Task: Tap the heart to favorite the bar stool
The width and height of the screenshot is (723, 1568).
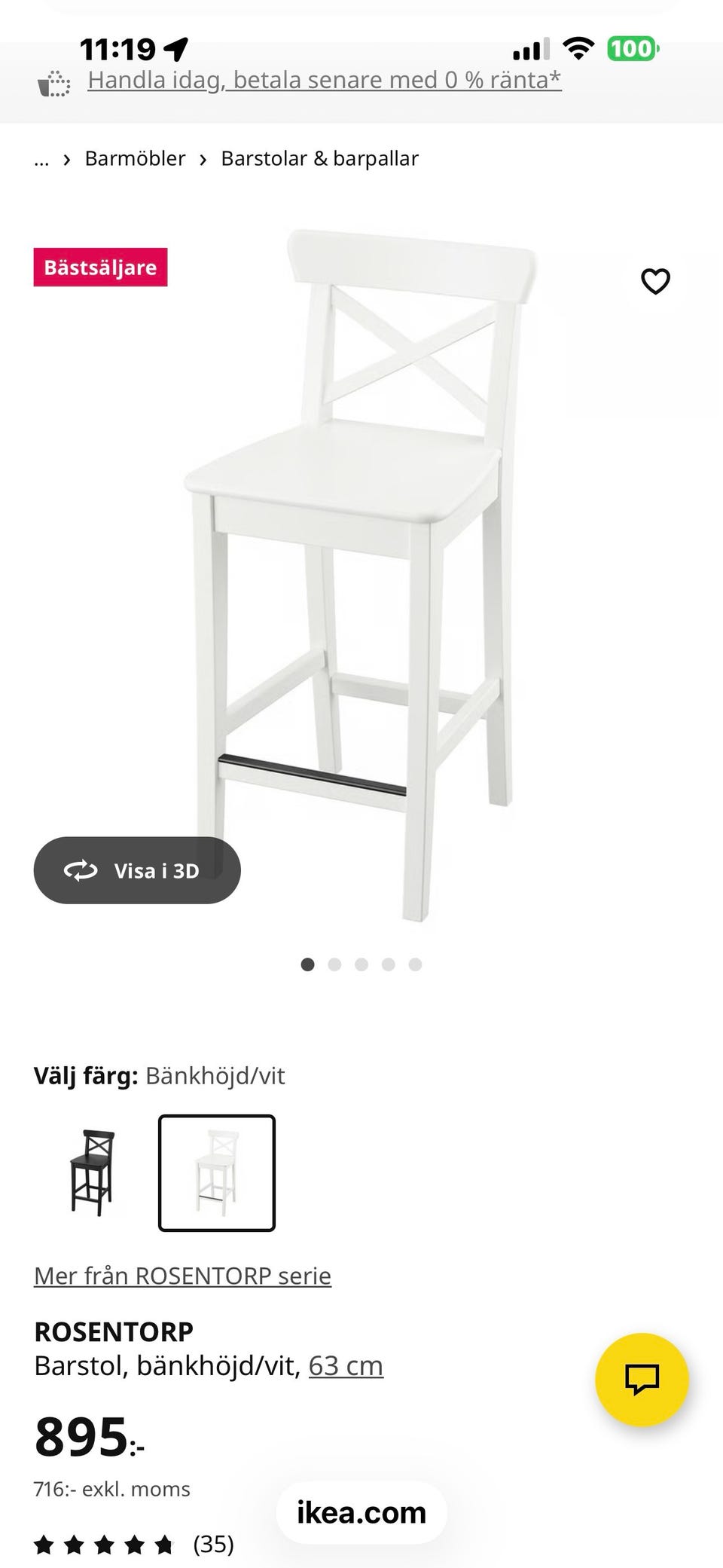Action: click(654, 281)
